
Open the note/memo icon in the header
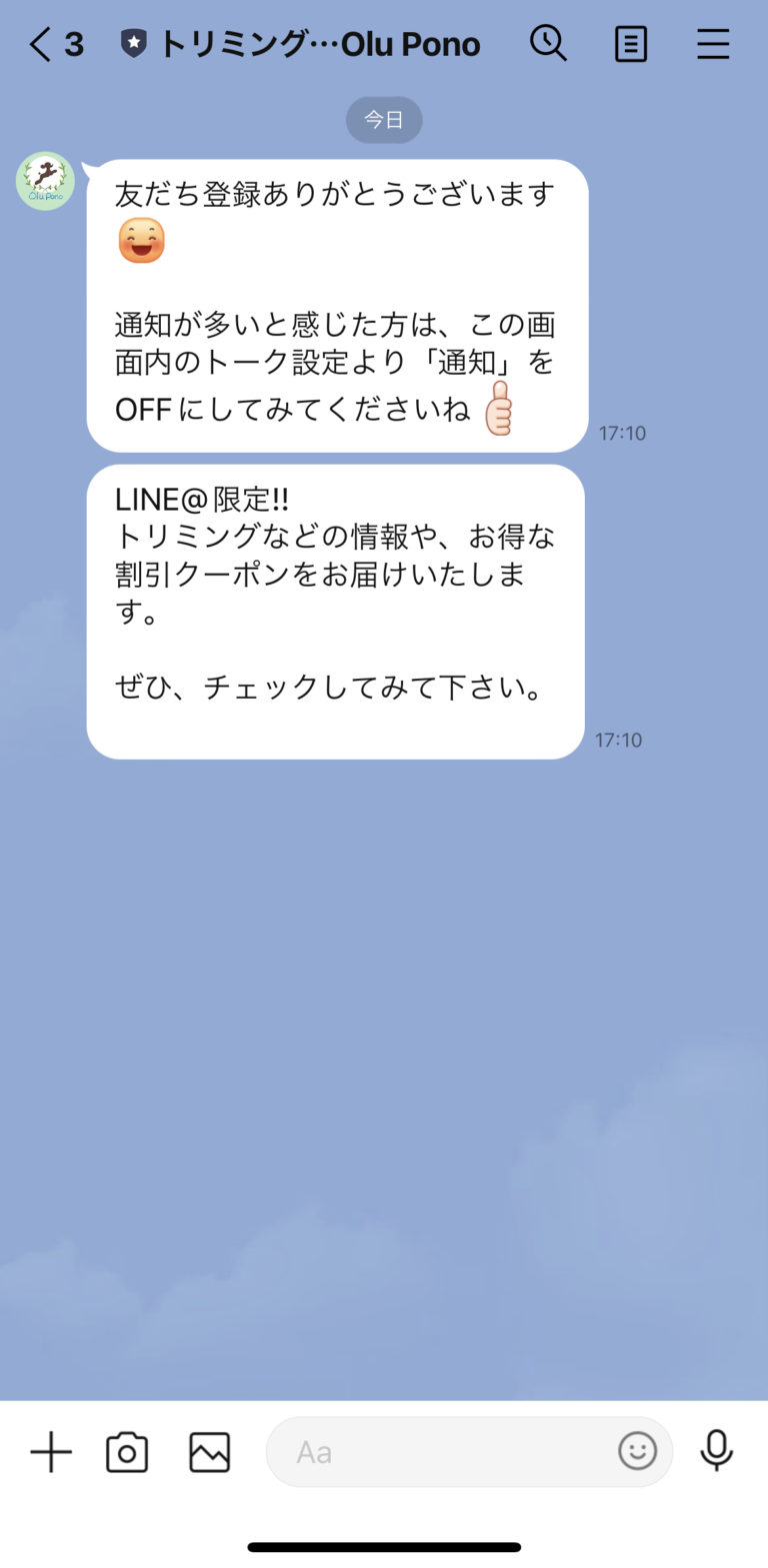click(630, 43)
